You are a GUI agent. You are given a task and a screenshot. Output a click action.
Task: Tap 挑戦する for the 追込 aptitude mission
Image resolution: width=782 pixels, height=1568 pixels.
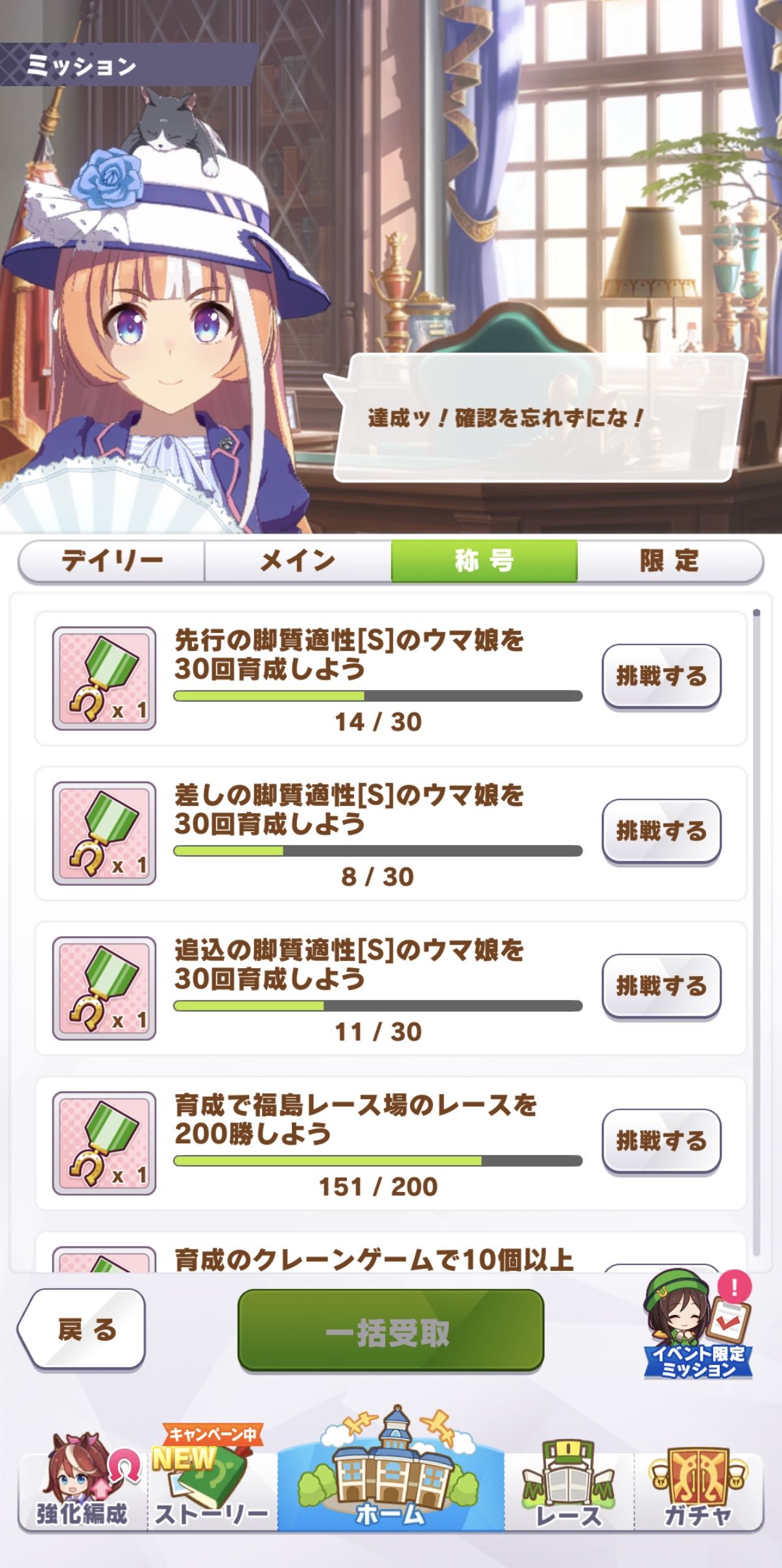click(x=661, y=986)
